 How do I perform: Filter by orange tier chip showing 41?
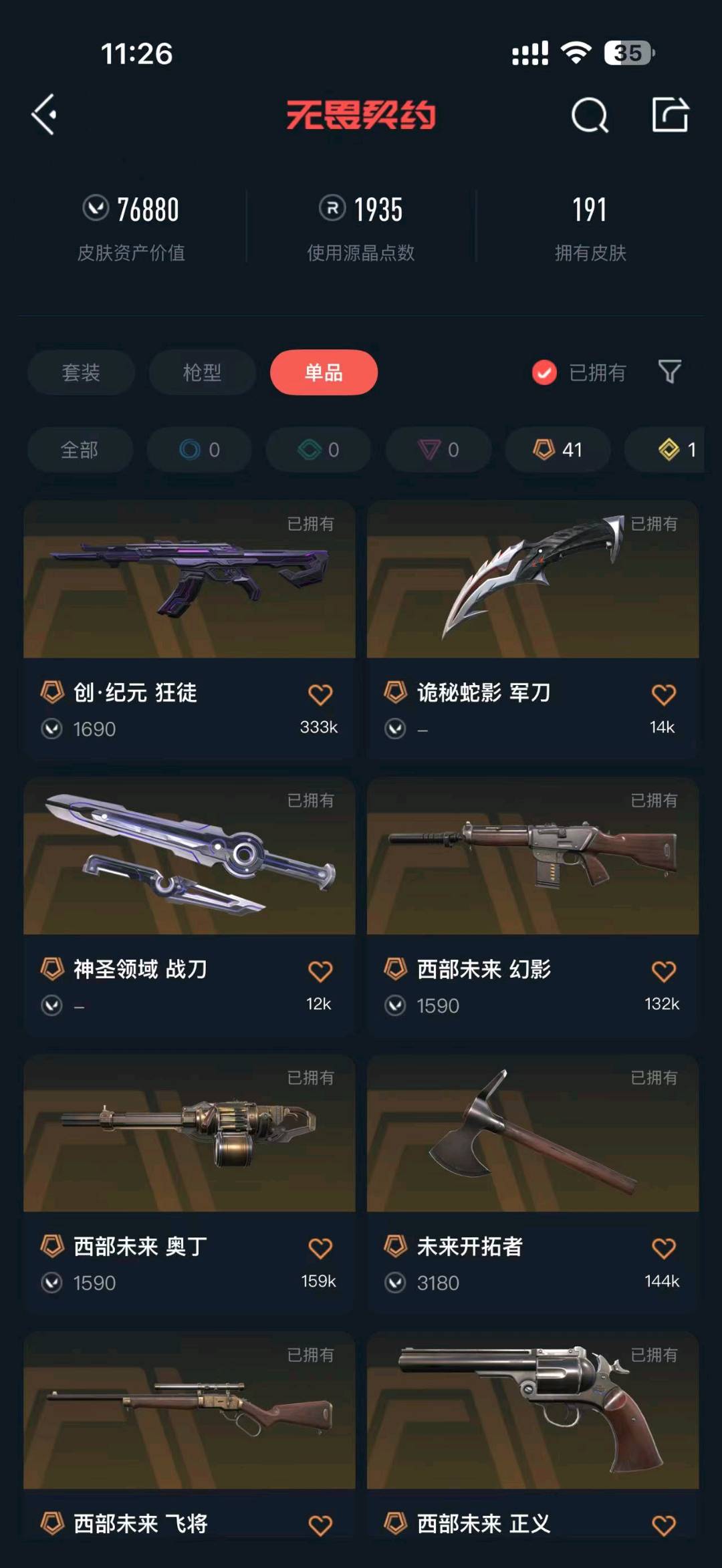point(558,450)
